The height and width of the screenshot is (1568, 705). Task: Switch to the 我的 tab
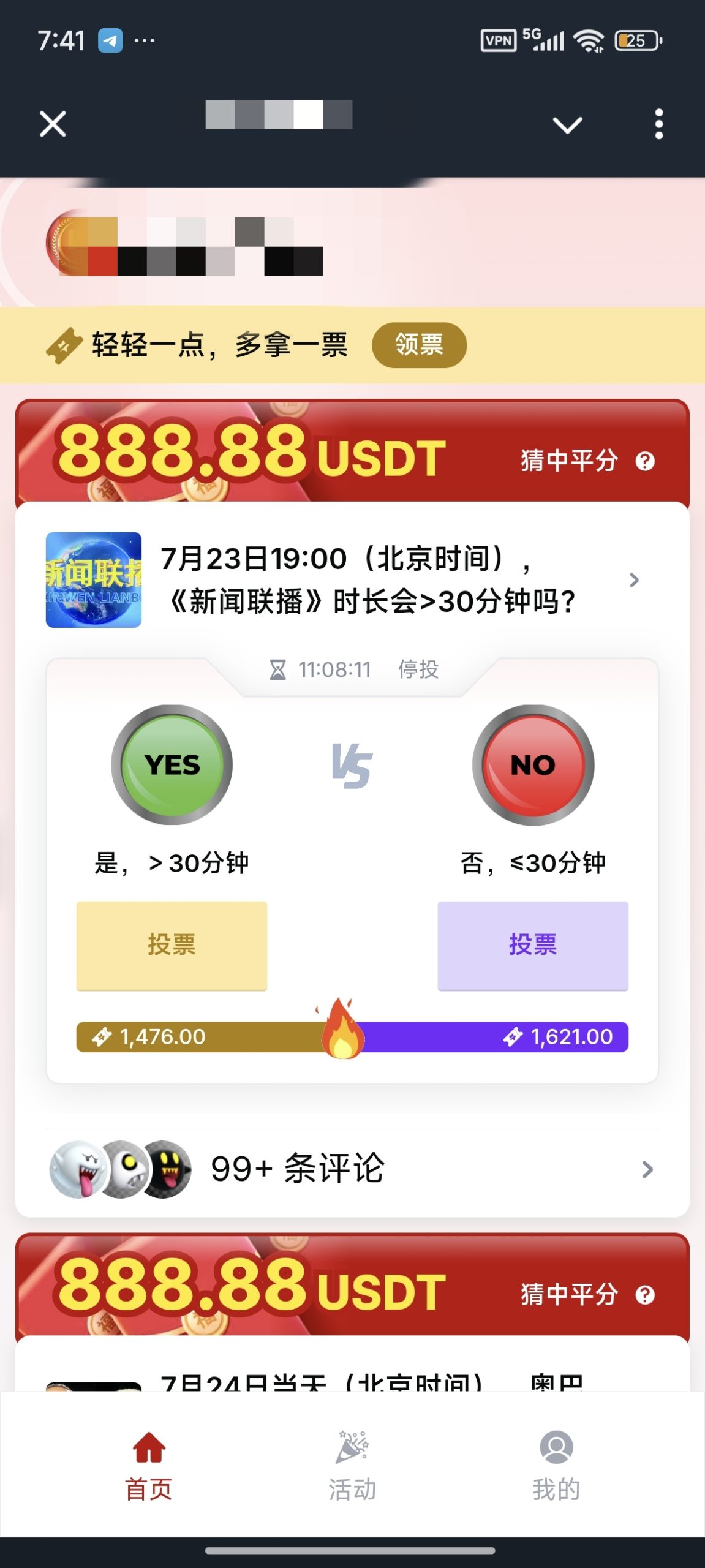(556, 1467)
